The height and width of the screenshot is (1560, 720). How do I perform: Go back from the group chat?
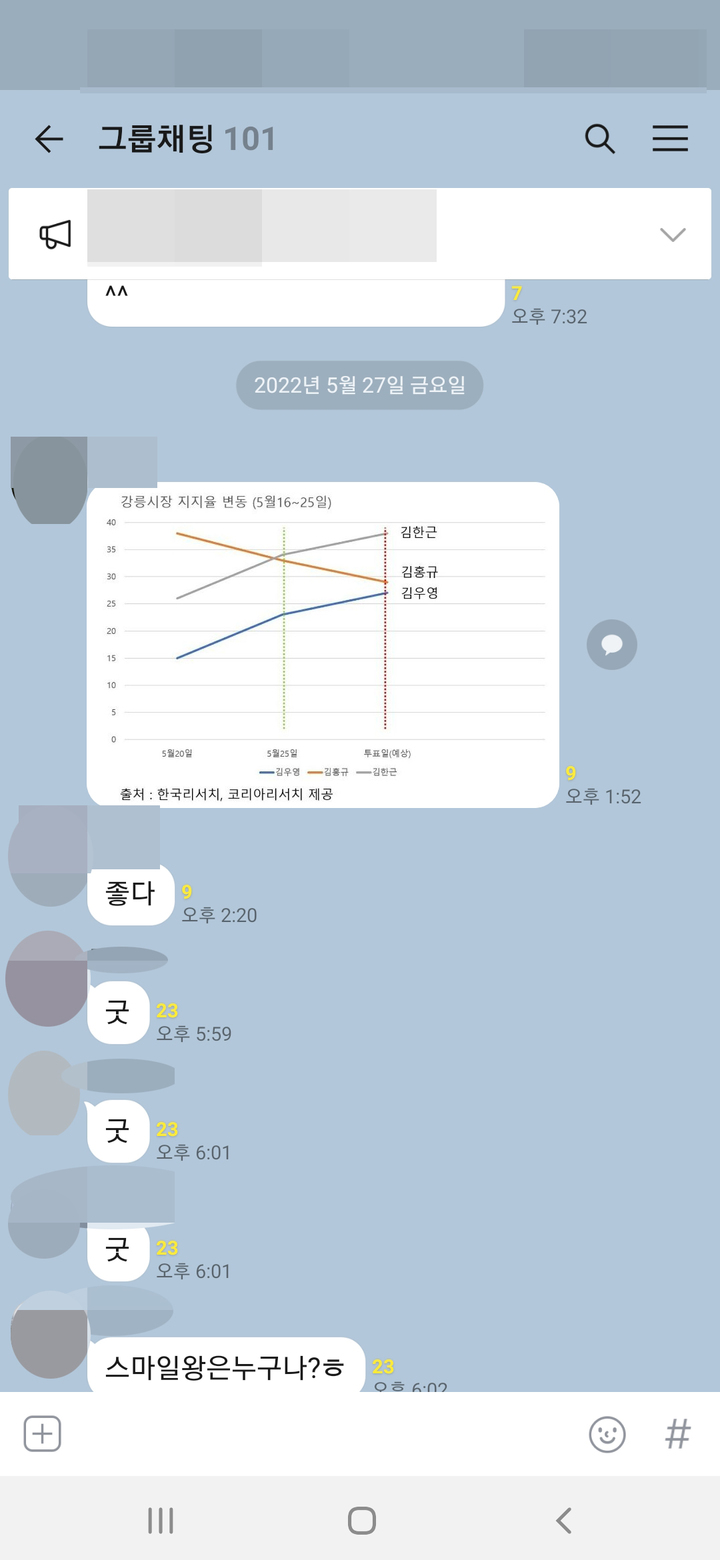(x=48, y=139)
